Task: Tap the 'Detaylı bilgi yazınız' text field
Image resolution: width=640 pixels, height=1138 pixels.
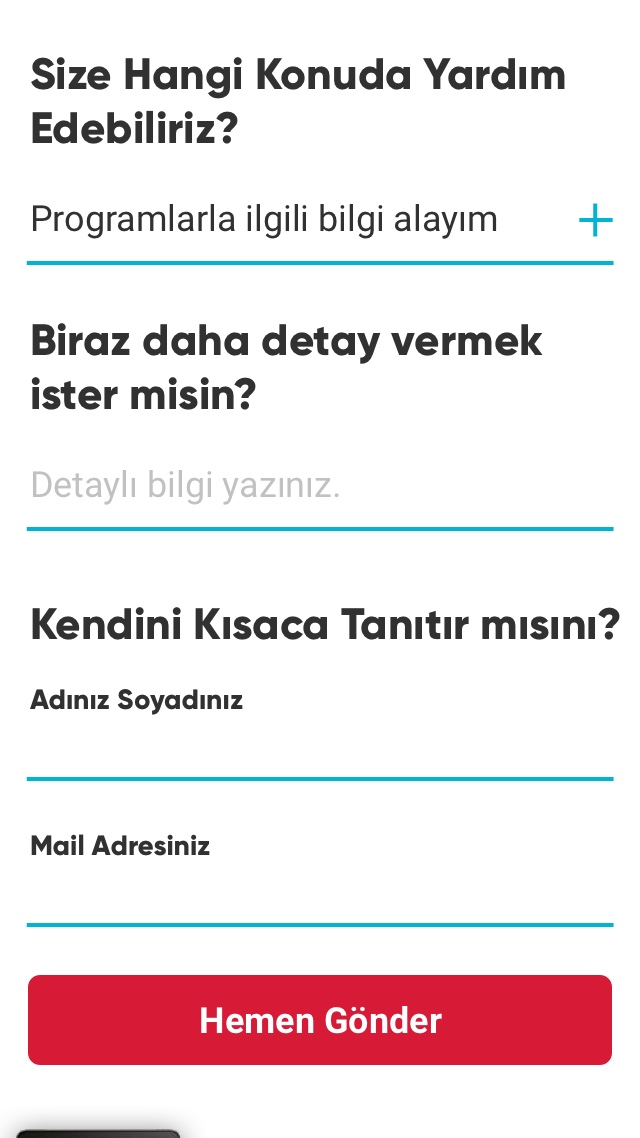Action: [319, 487]
